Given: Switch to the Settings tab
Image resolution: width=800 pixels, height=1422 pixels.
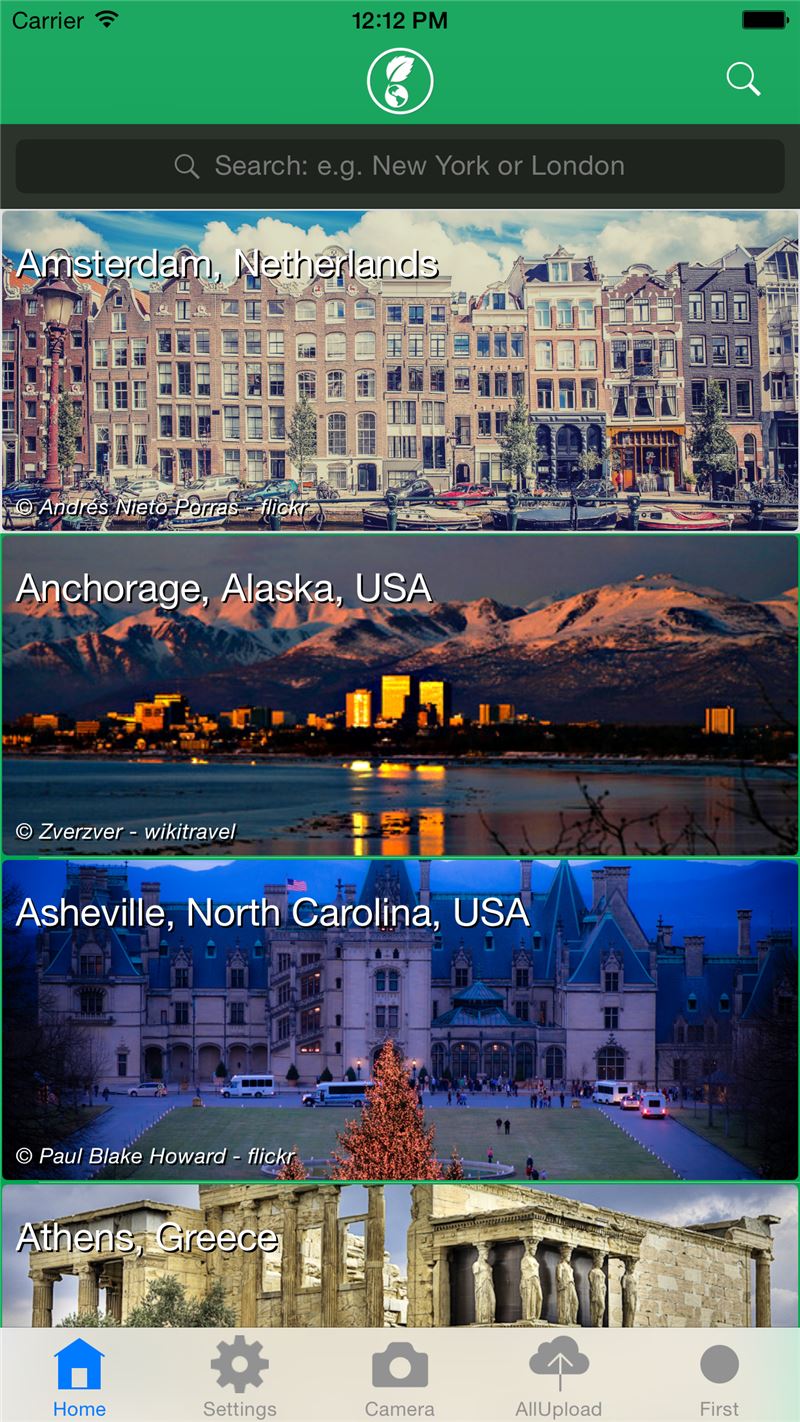Looking at the screenshot, I should (240, 1378).
